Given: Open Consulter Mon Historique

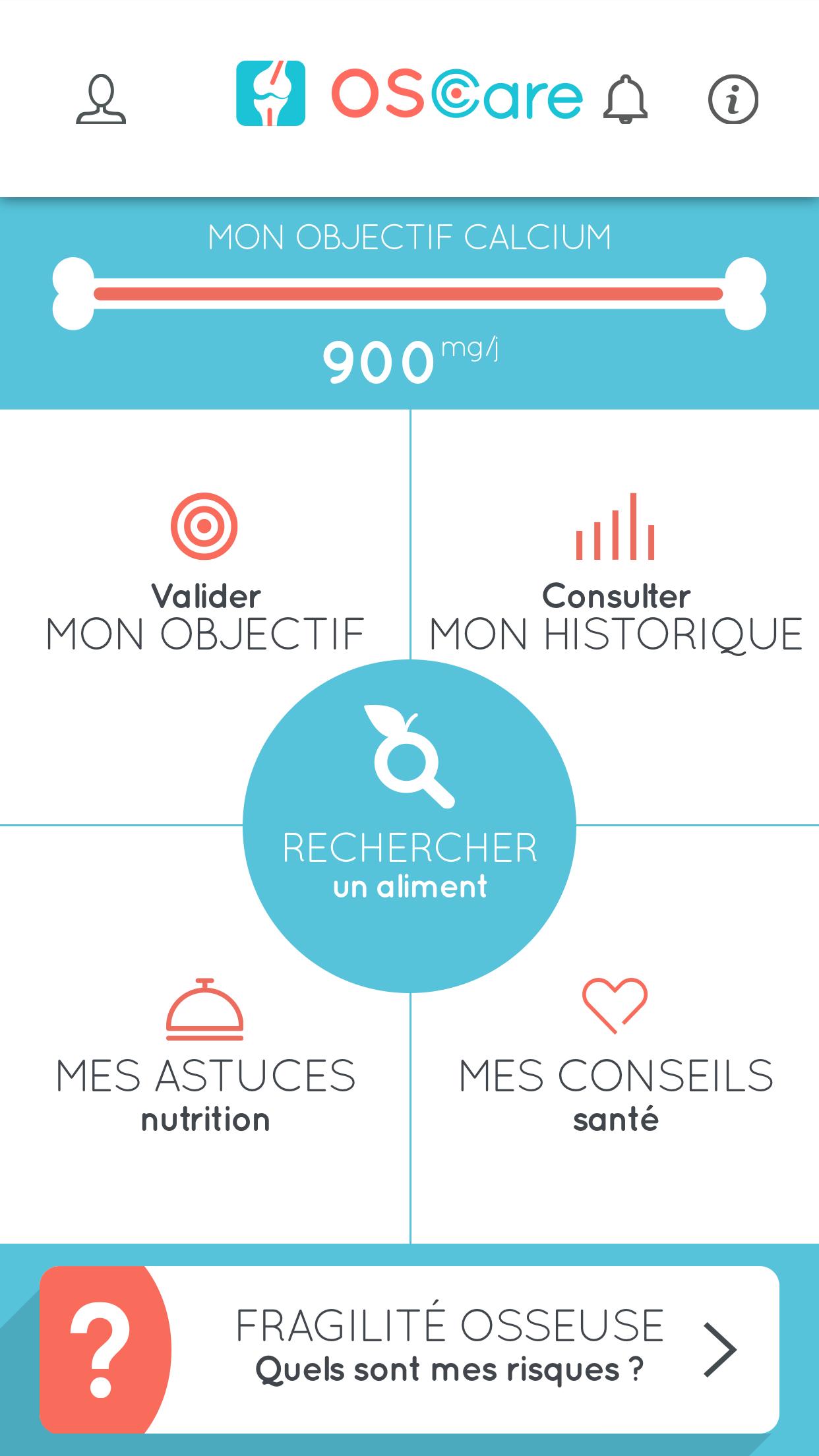Looking at the screenshot, I should click(x=615, y=574).
